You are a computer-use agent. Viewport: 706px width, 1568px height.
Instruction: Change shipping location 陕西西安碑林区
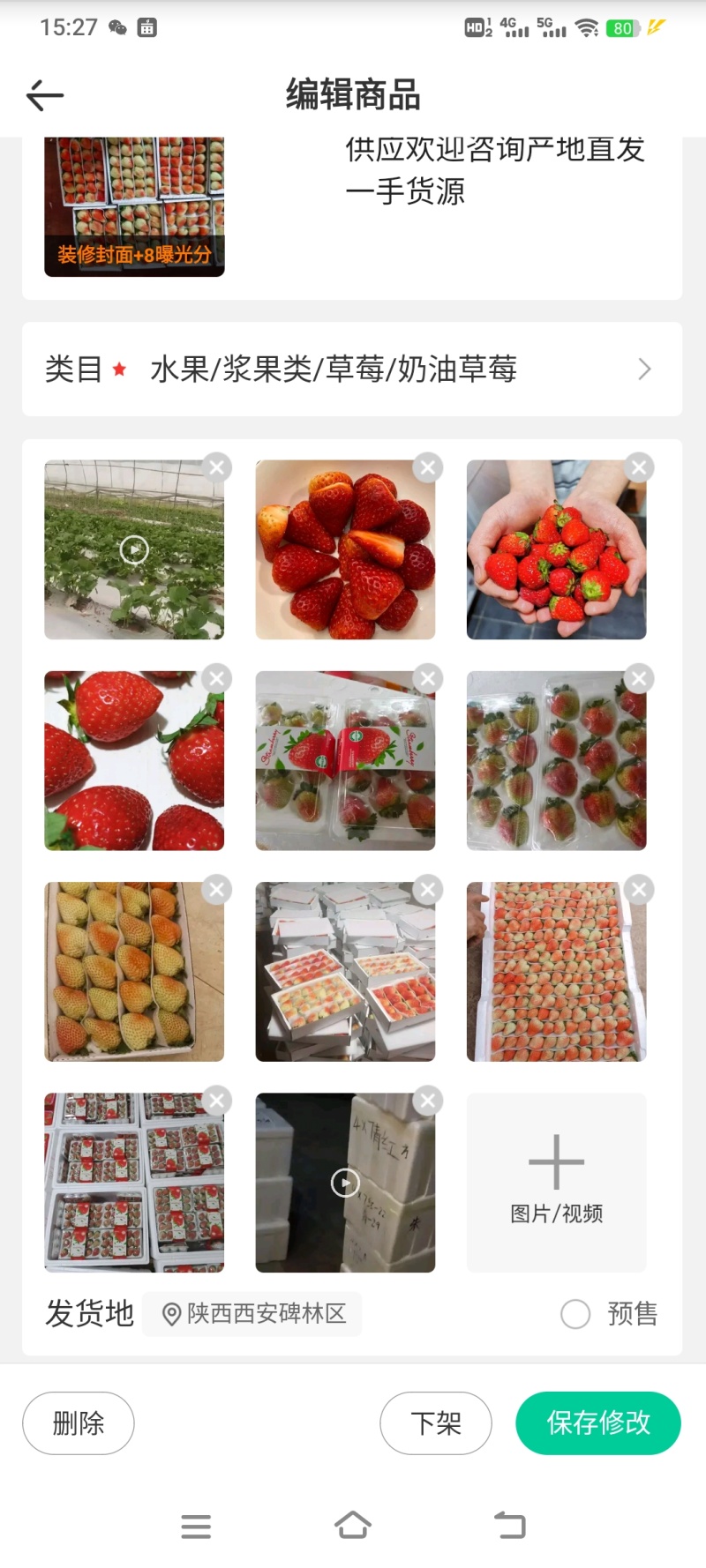point(252,1314)
